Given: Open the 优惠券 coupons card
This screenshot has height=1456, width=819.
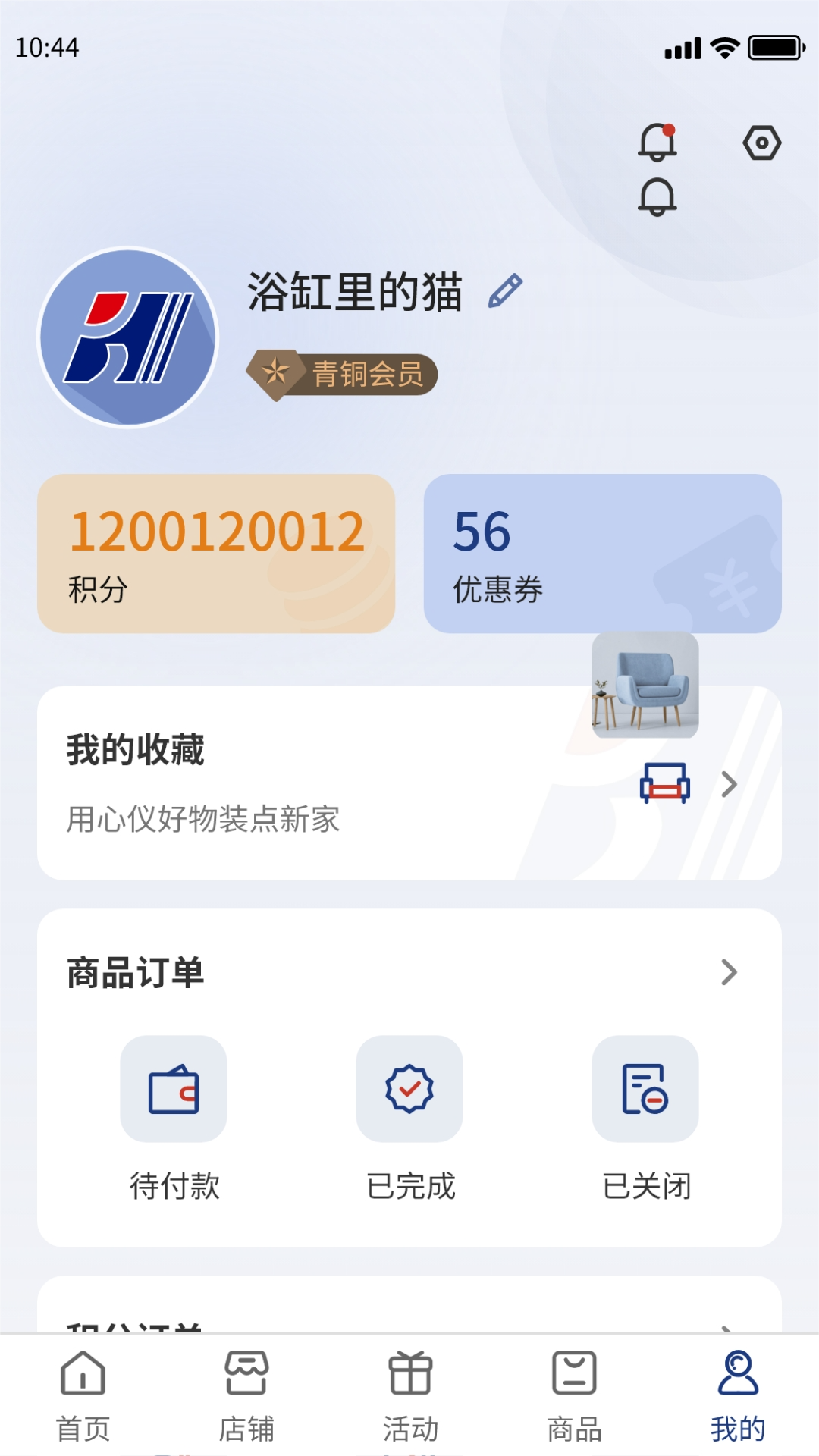Looking at the screenshot, I should 602,554.
